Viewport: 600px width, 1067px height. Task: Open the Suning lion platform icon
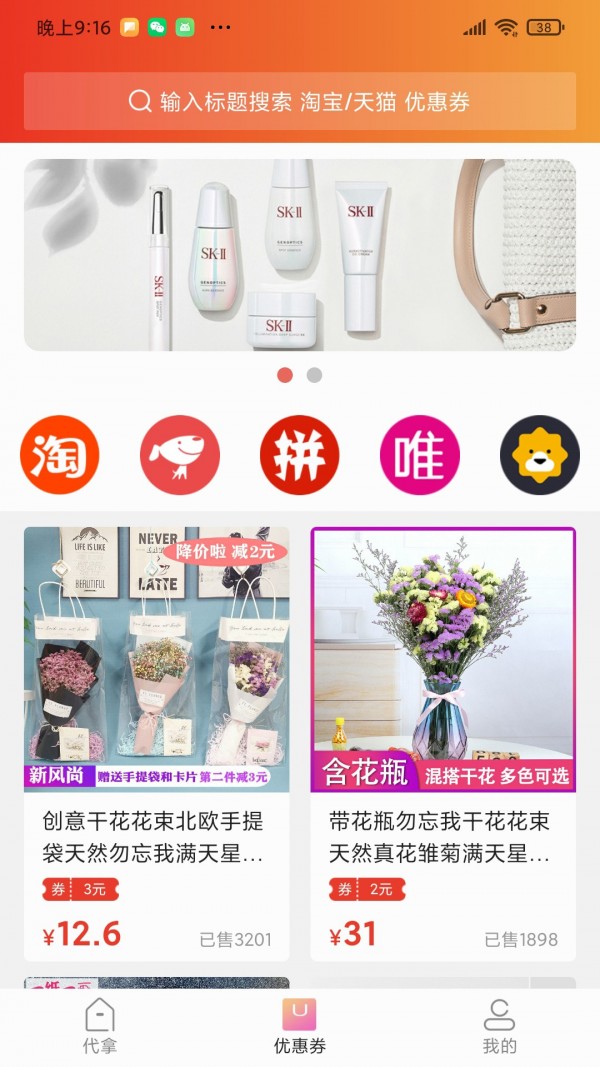[x=540, y=456]
